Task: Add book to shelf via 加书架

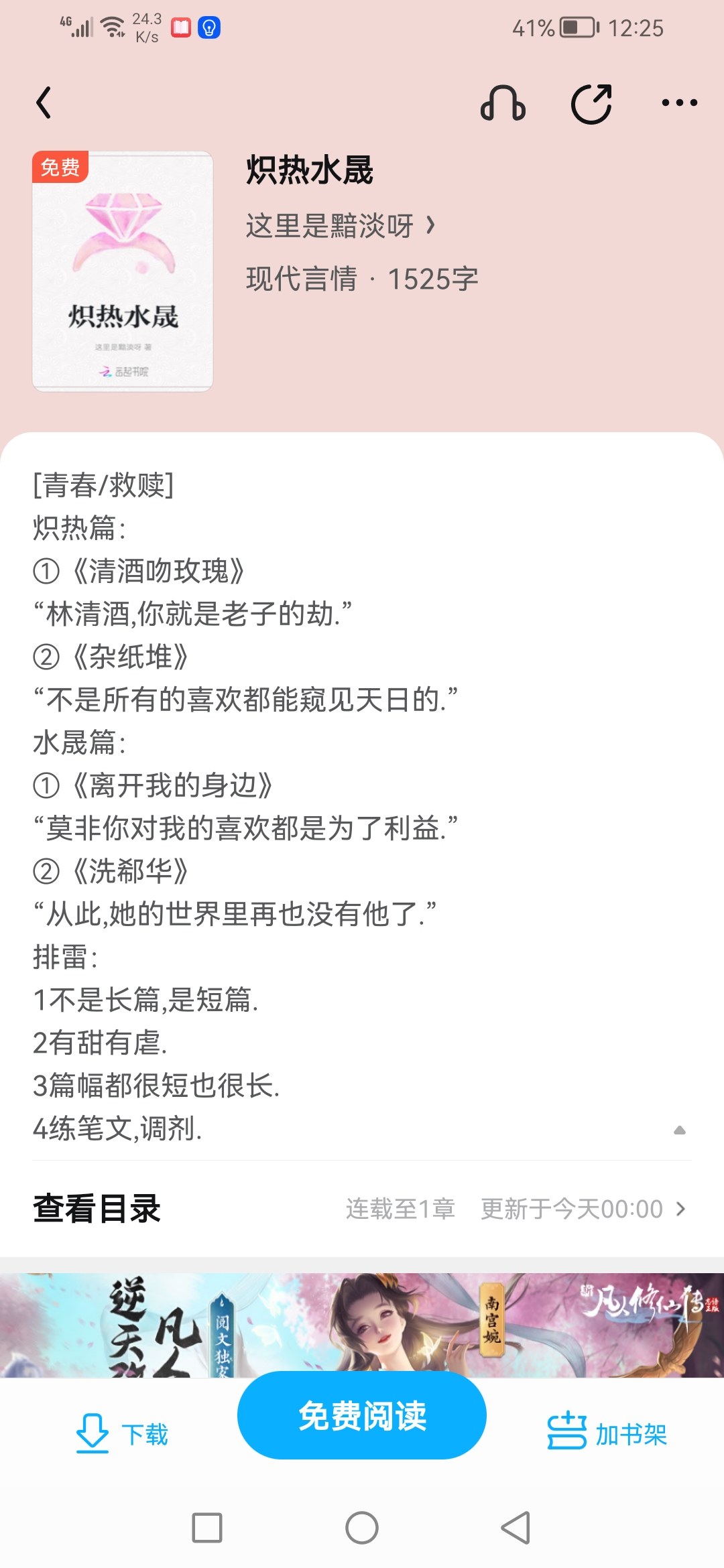Action: click(607, 1434)
